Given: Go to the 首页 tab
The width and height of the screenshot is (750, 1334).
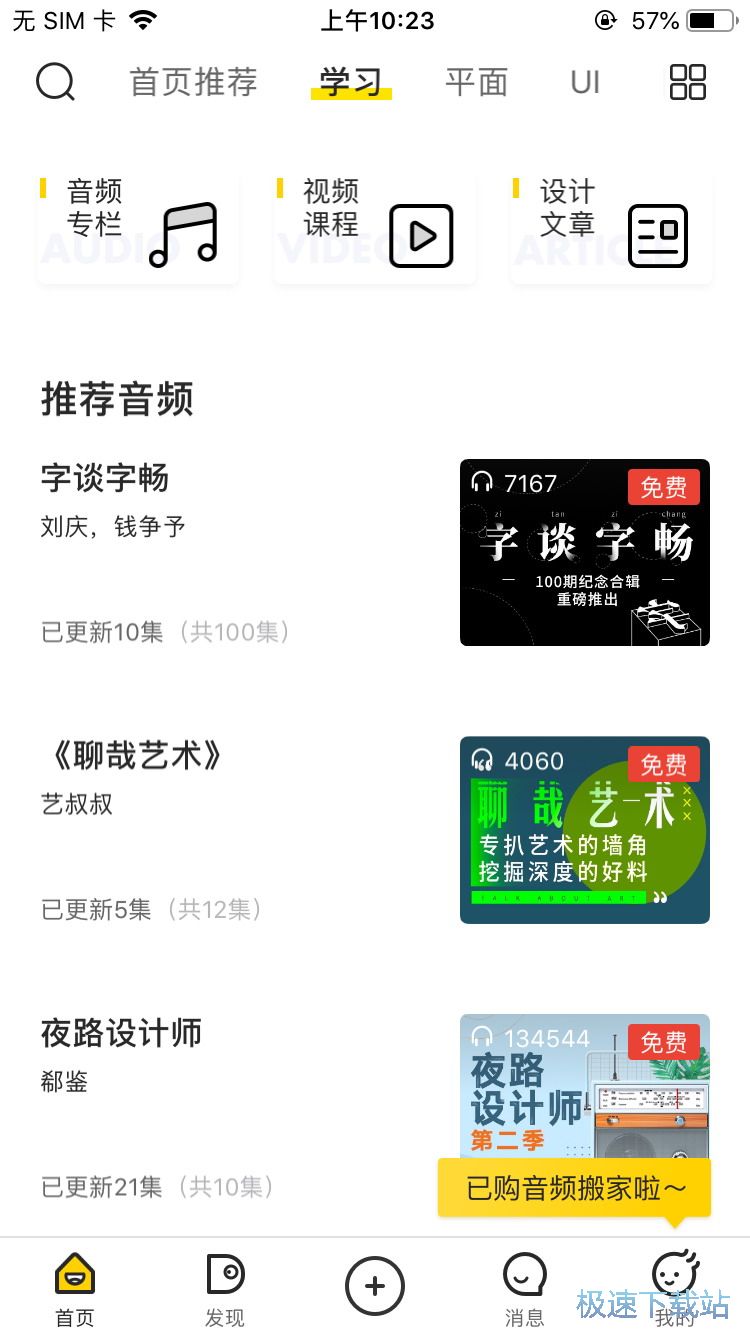Looking at the screenshot, I should pyautogui.click(x=75, y=1287).
